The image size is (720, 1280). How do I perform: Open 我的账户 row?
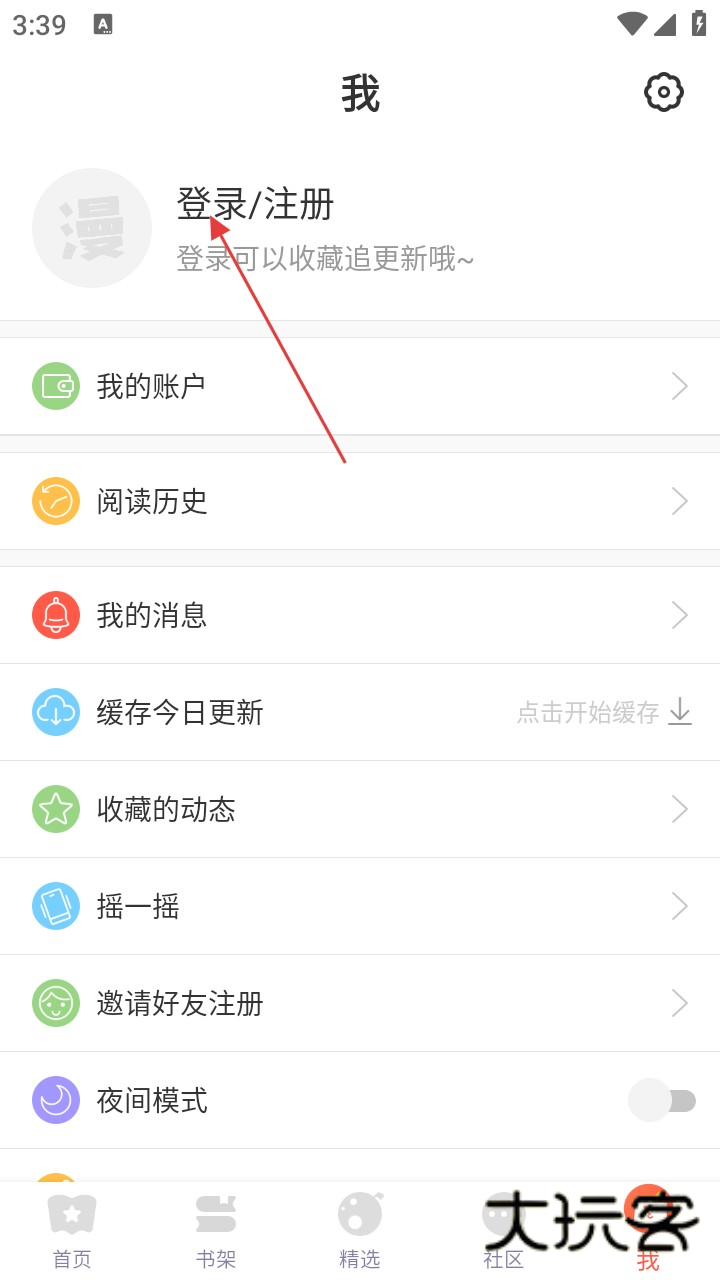[x=360, y=386]
